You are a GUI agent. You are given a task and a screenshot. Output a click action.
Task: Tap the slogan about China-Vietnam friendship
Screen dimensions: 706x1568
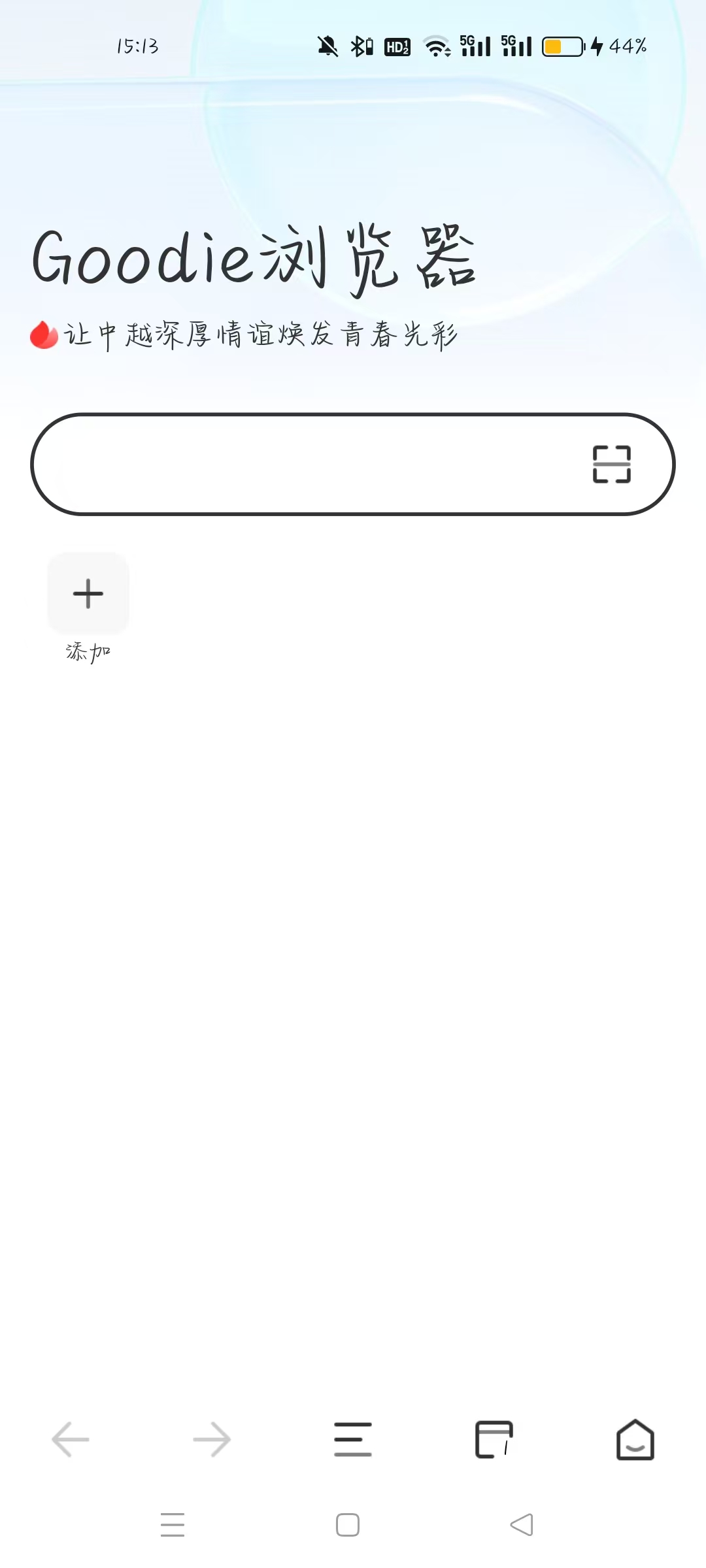click(x=261, y=335)
